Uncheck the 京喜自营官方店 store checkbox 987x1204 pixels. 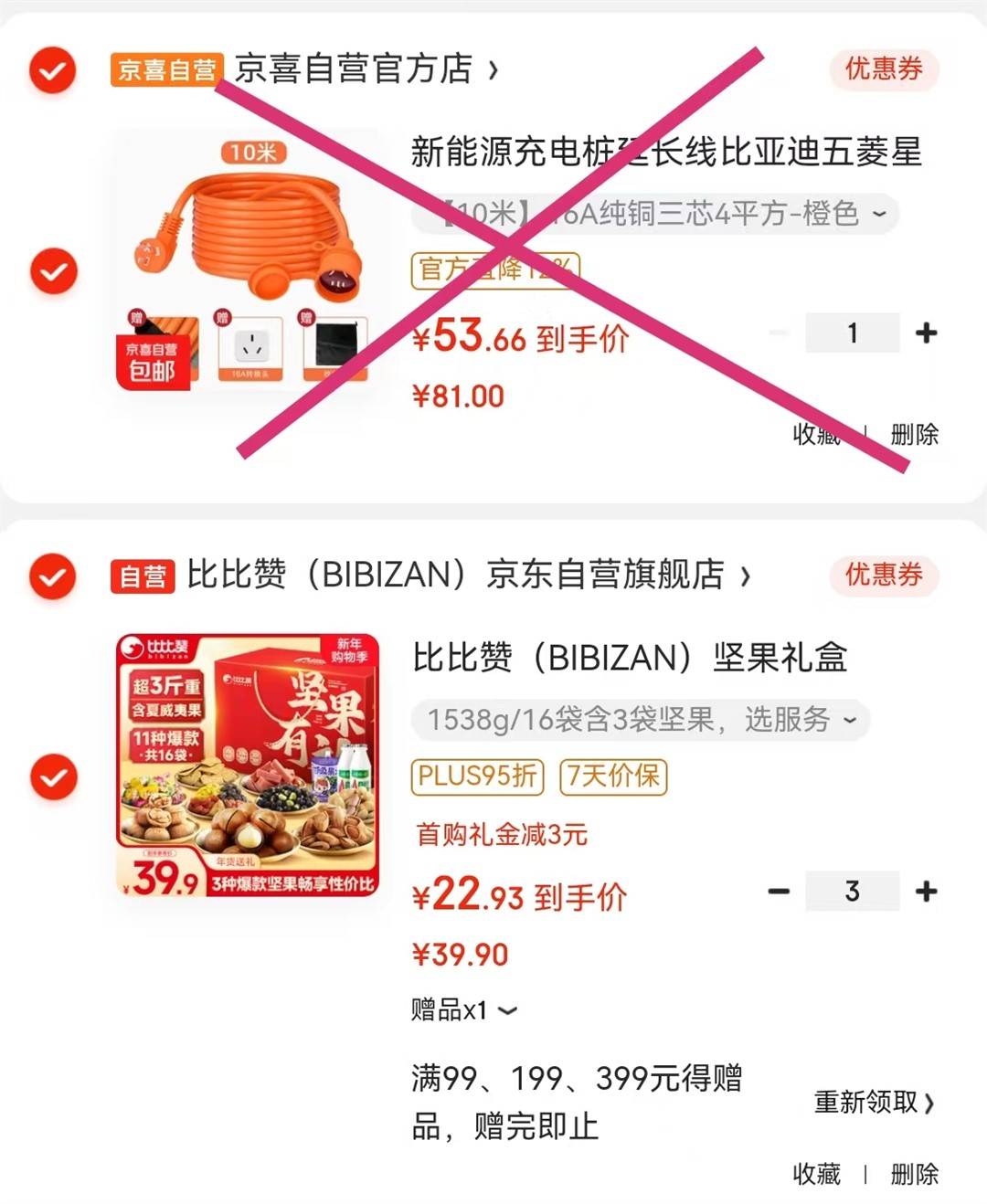(x=52, y=69)
